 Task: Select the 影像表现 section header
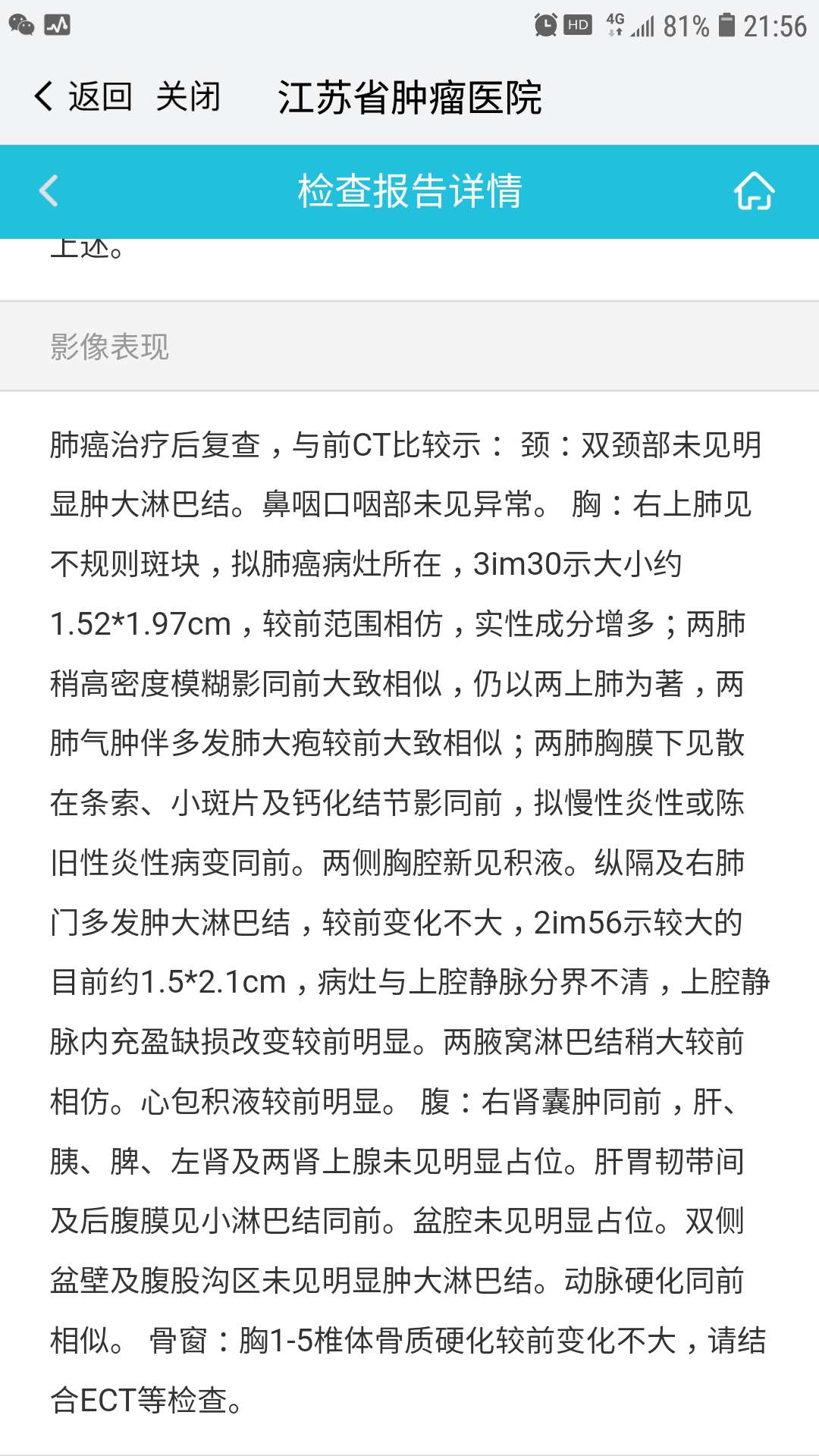click(111, 347)
